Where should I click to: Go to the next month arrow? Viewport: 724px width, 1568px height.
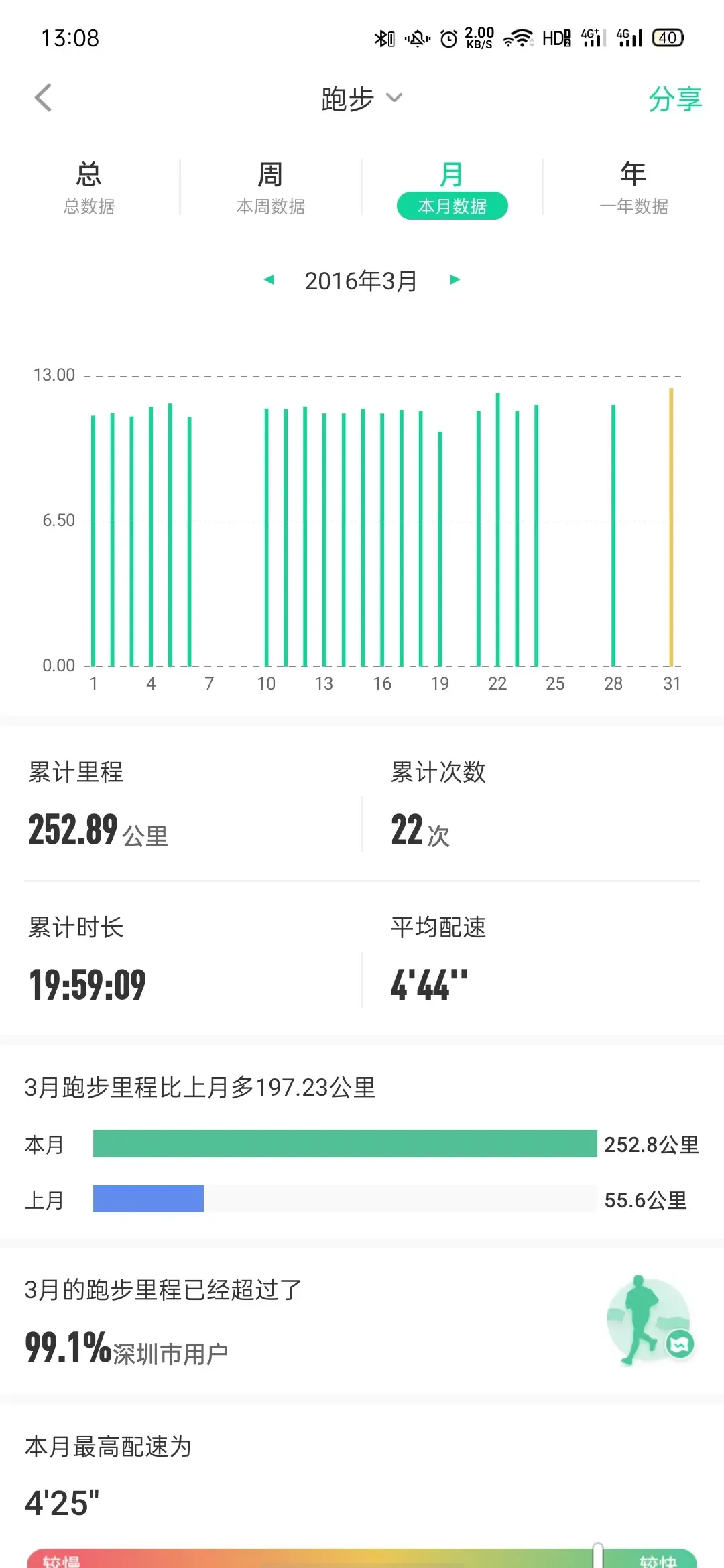pos(455,280)
